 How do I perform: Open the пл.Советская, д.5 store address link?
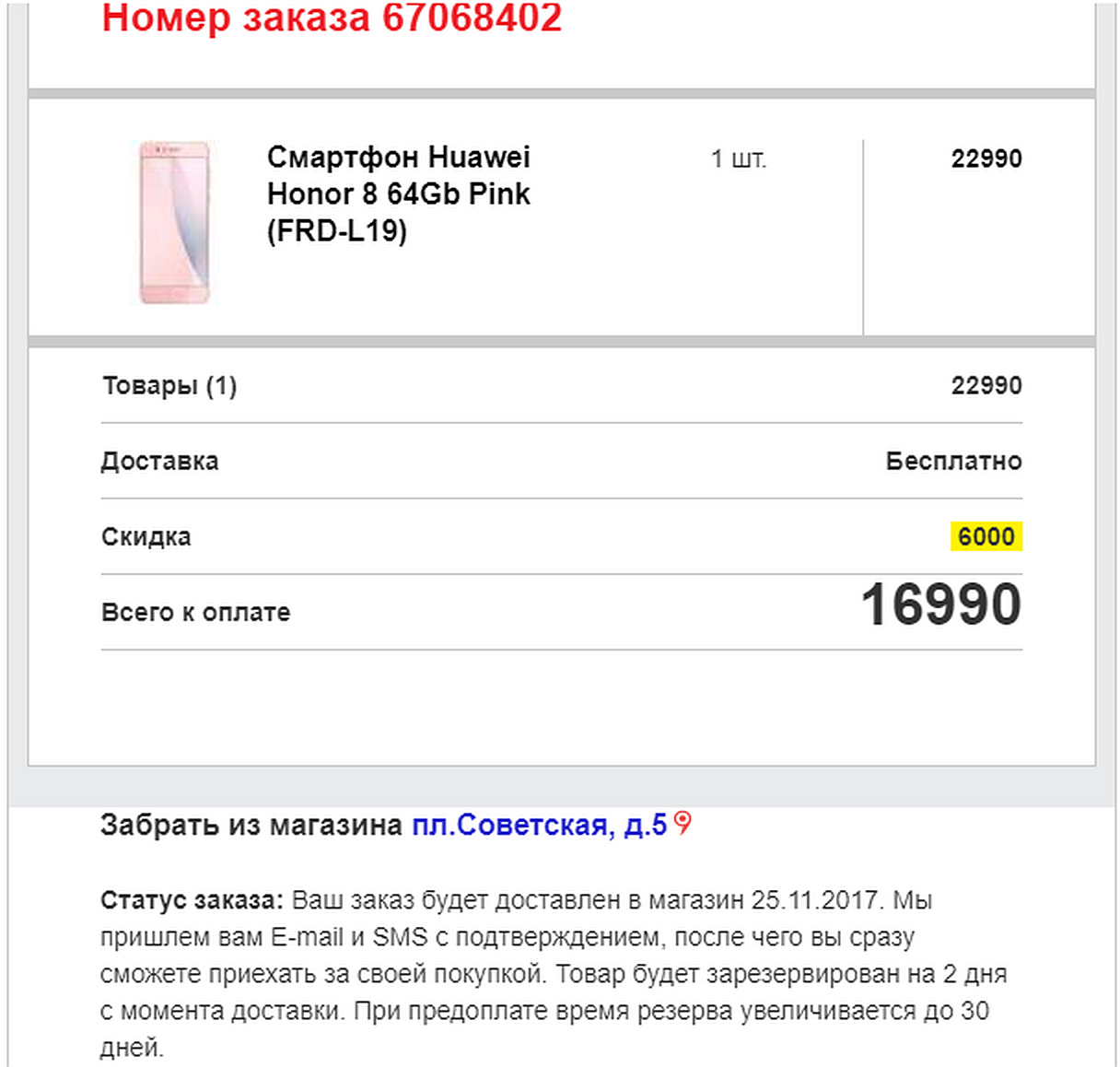[x=539, y=825]
